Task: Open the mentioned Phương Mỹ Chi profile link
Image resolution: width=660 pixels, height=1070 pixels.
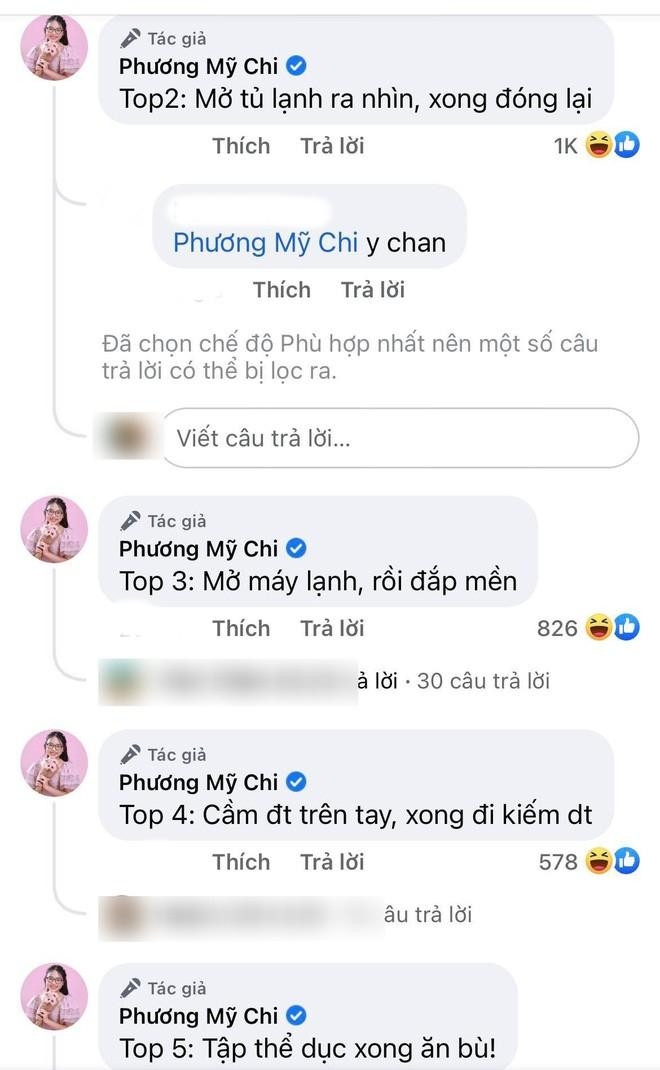Action: [264, 243]
